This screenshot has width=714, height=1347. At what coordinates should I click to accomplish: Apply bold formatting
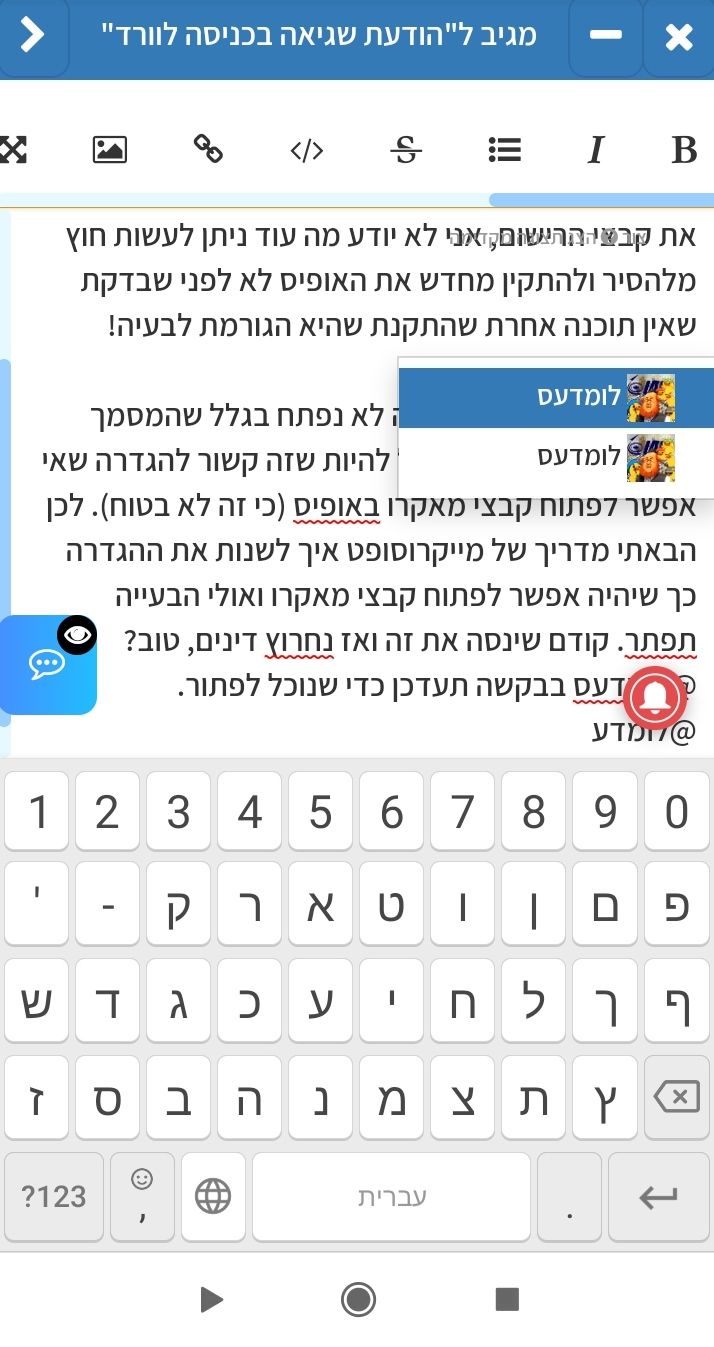(684, 150)
